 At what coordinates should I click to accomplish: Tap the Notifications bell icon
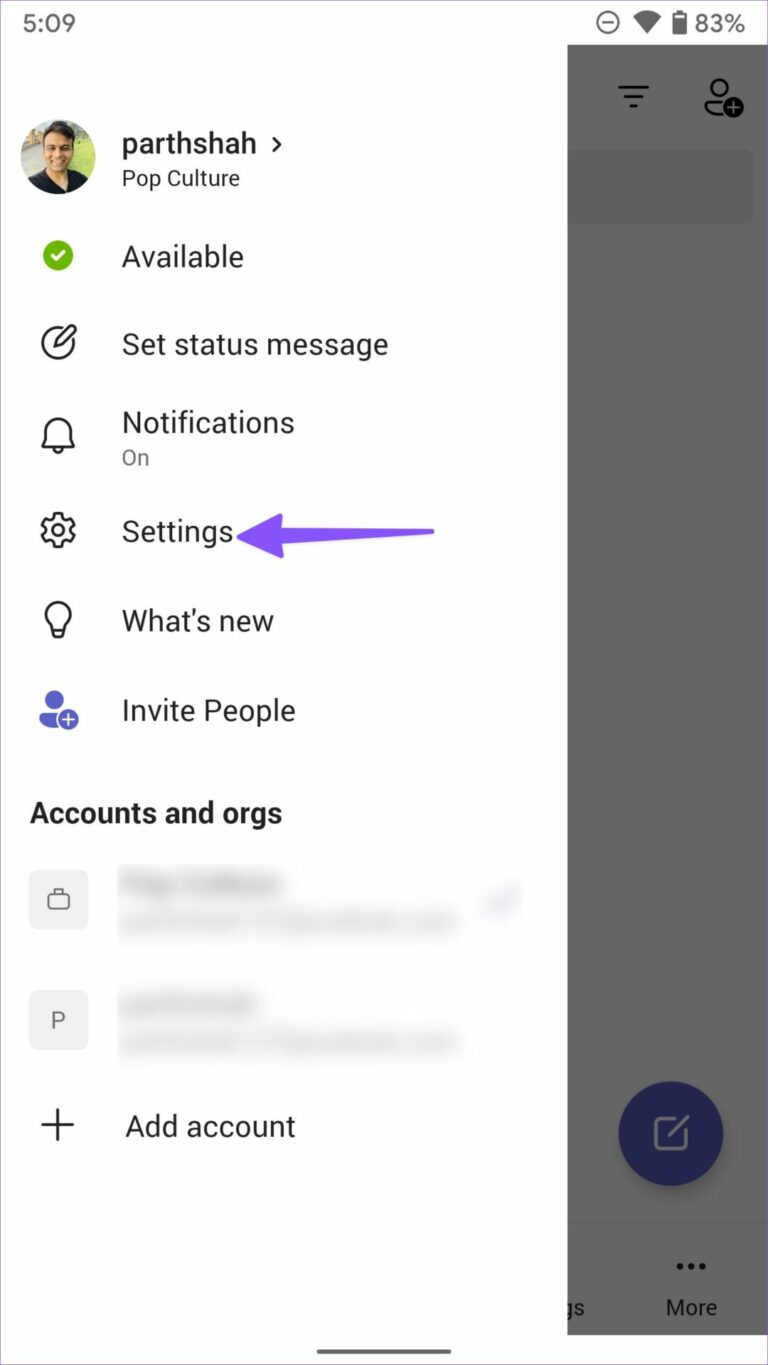[57, 434]
